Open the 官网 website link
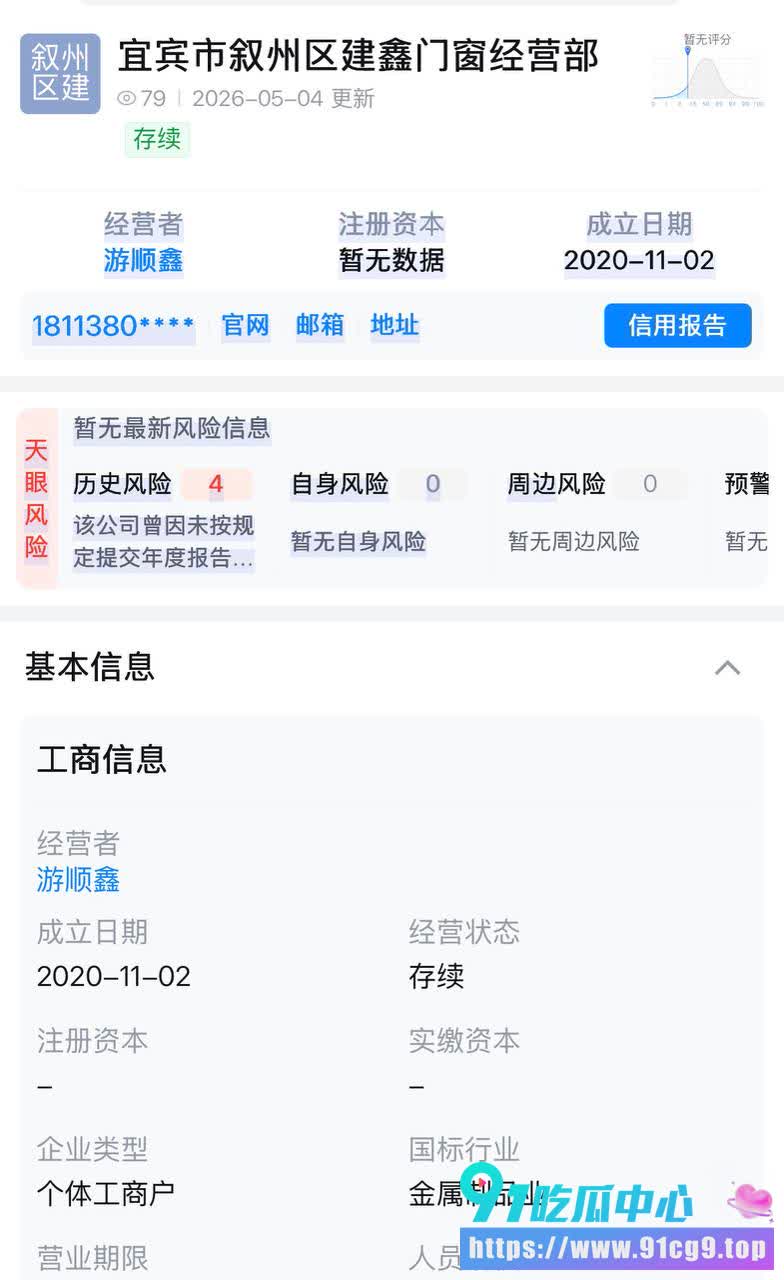The image size is (784, 1280). click(245, 326)
